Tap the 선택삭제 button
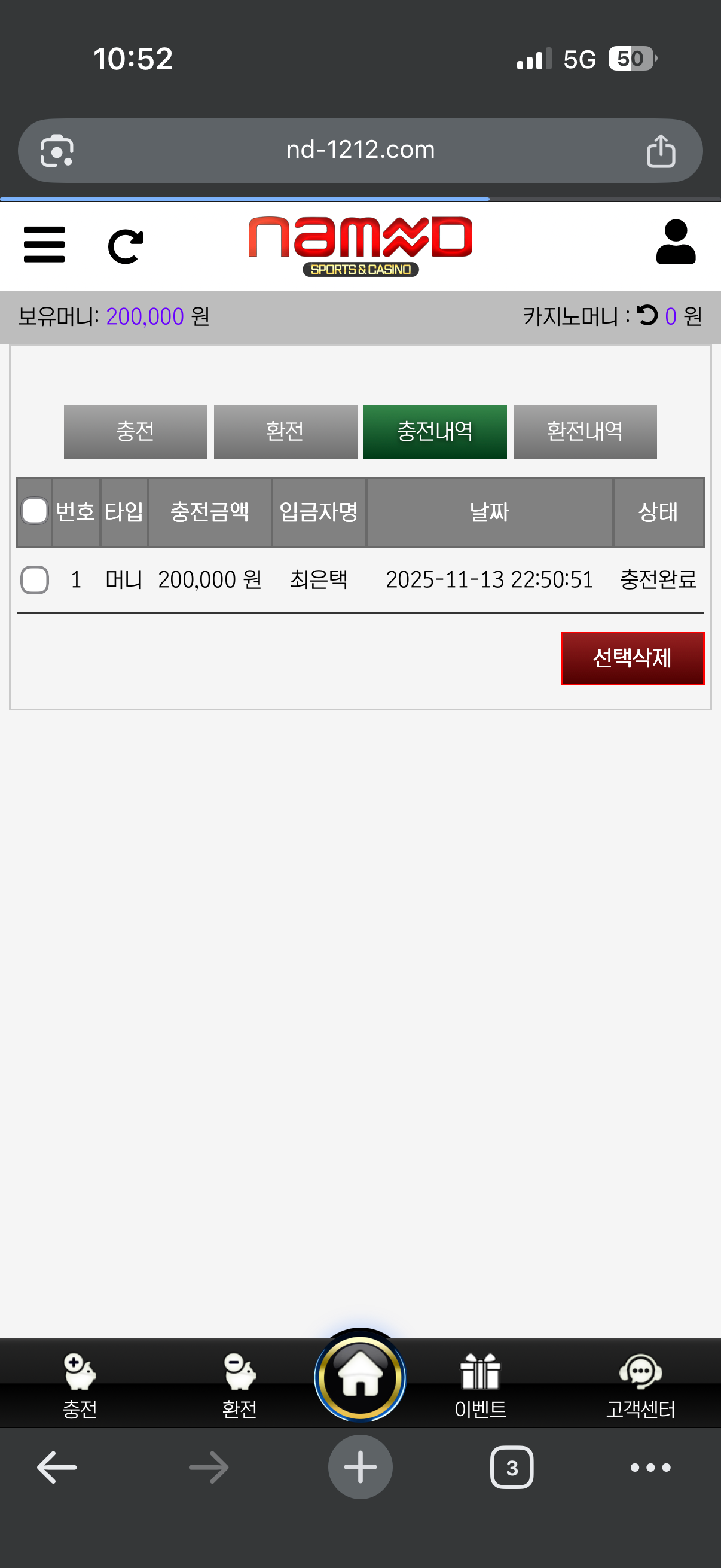Screen dimensions: 721x1568 point(632,658)
